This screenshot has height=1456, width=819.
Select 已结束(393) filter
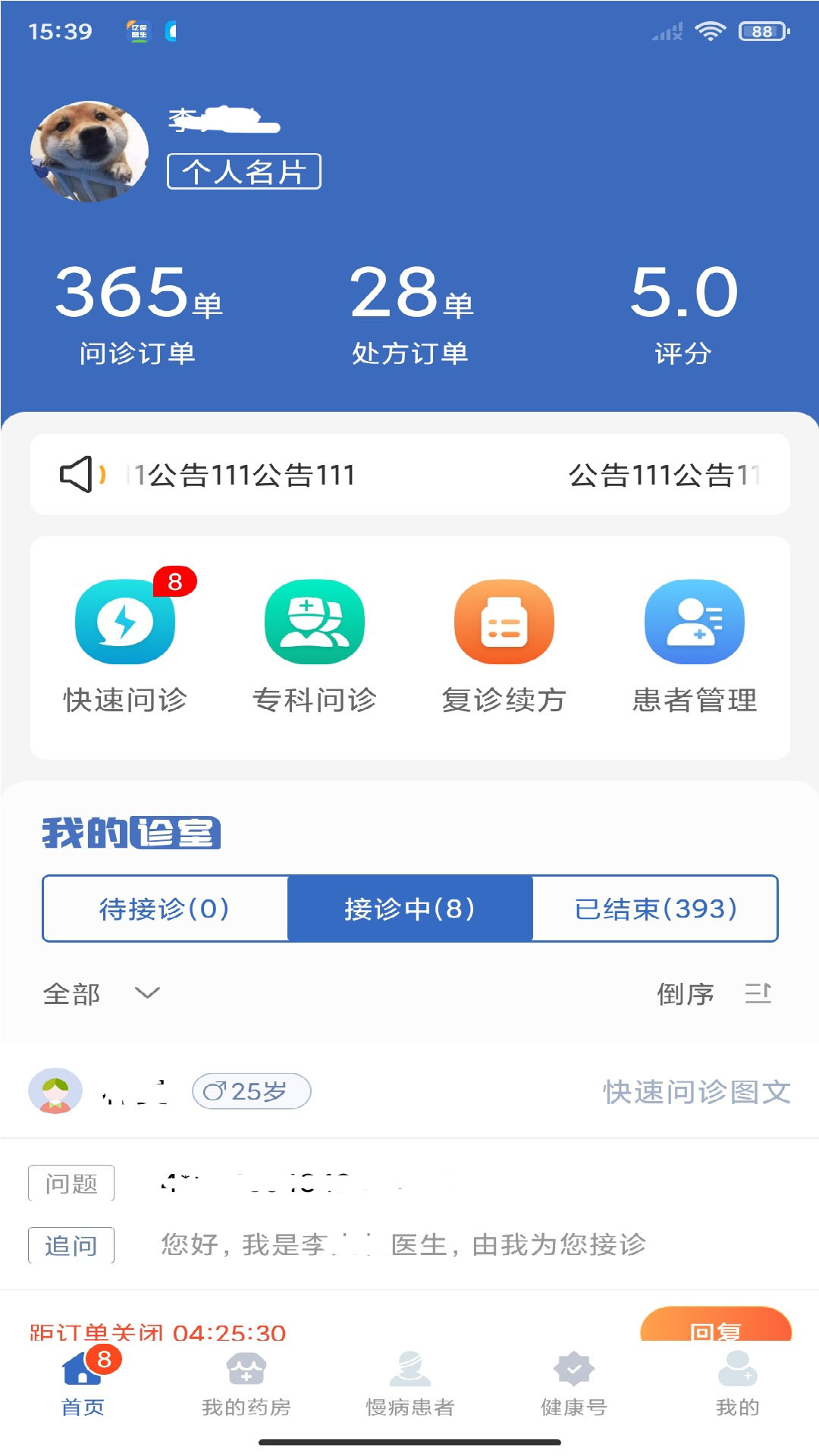[x=657, y=909]
